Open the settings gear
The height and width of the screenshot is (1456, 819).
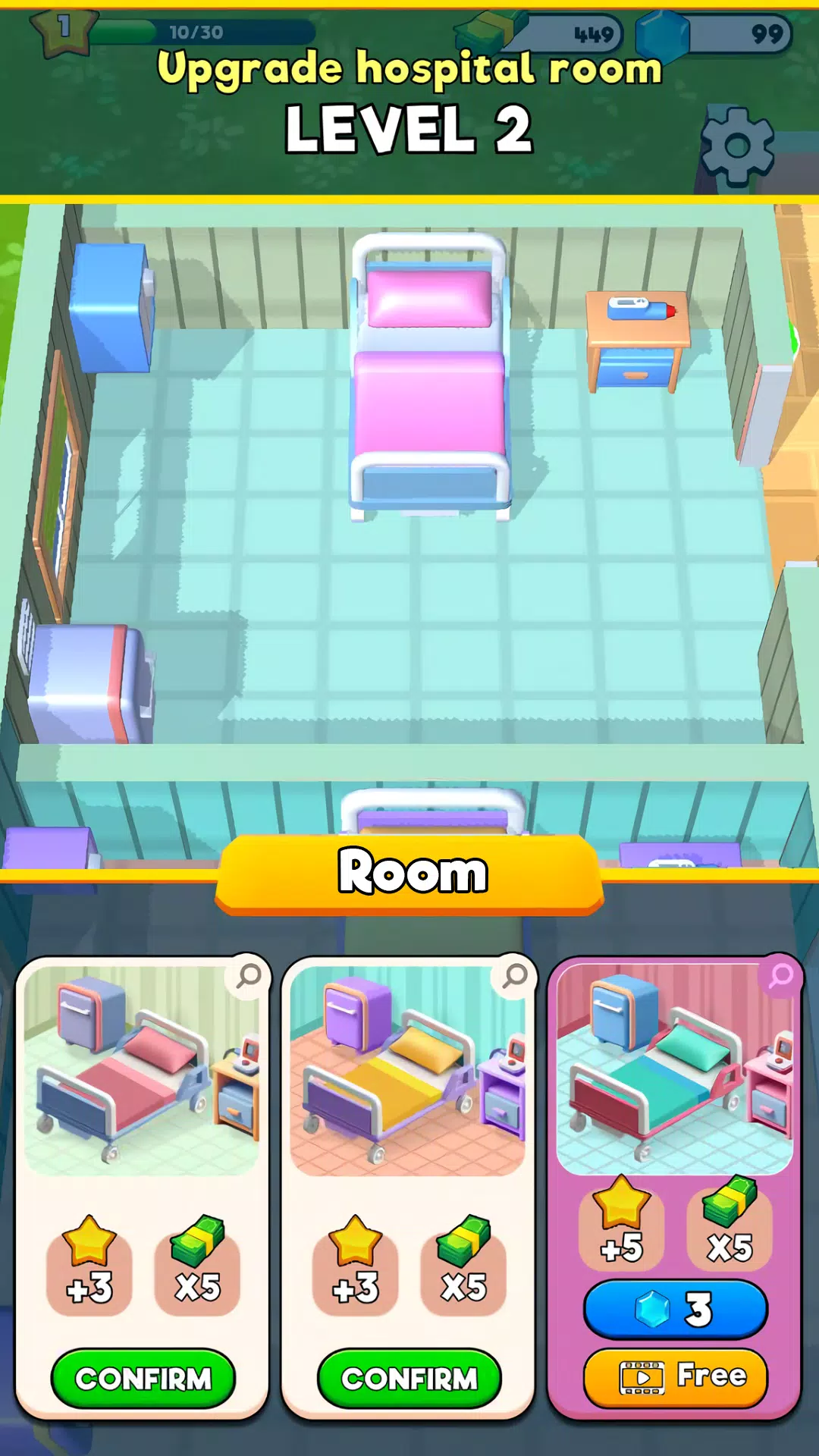click(736, 146)
